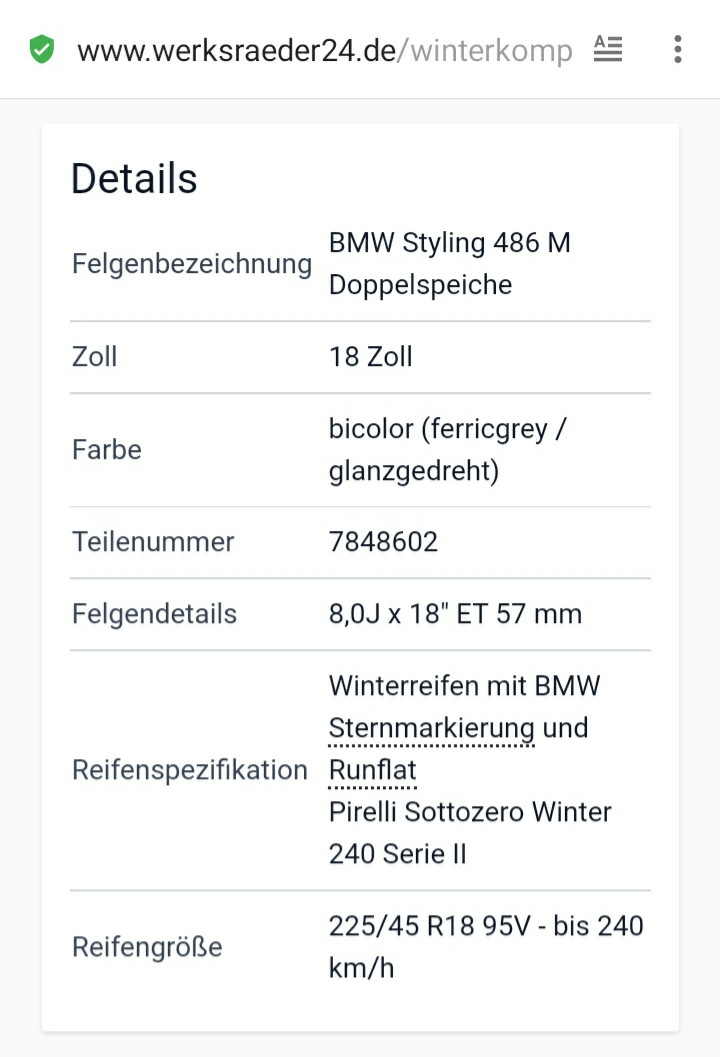The image size is (720, 1057).
Task: Tap the Reifengröße specification row
Action: pyautogui.click(x=146, y=946)
